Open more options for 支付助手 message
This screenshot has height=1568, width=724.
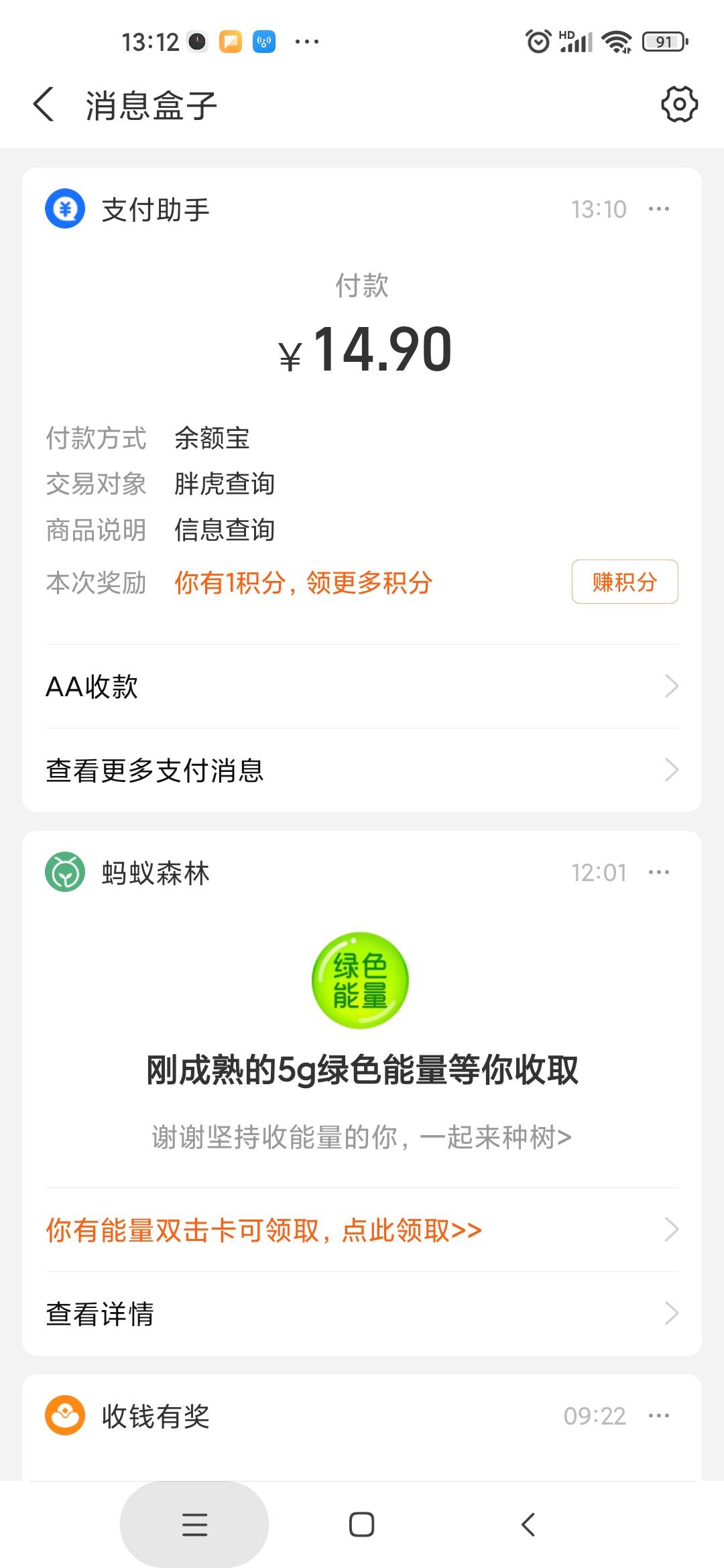658,209
